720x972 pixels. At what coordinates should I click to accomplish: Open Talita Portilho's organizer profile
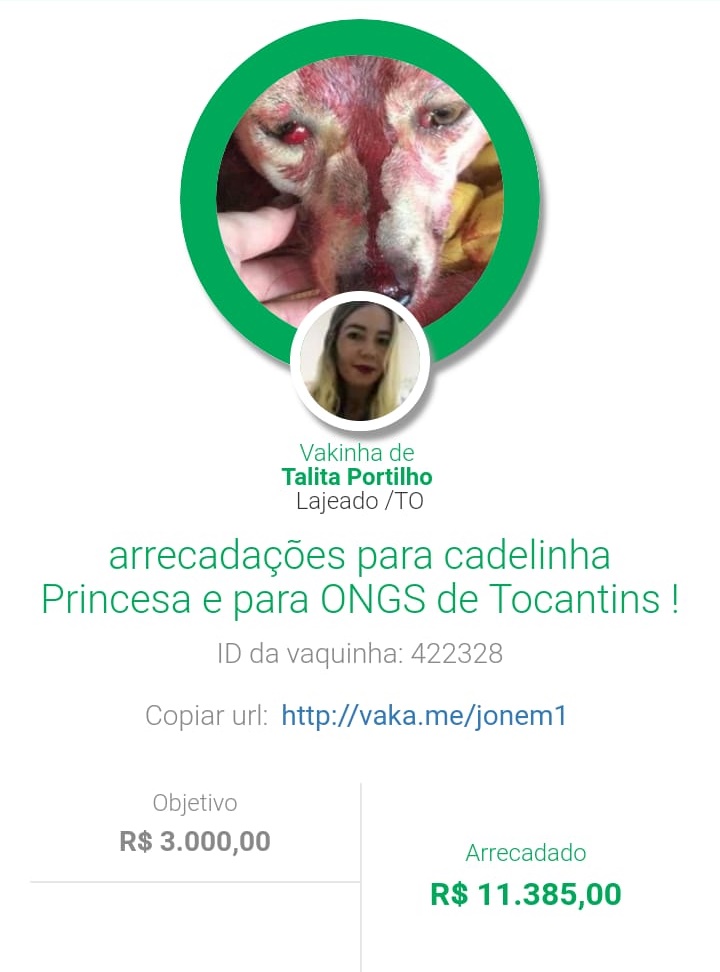coord(357,477)
